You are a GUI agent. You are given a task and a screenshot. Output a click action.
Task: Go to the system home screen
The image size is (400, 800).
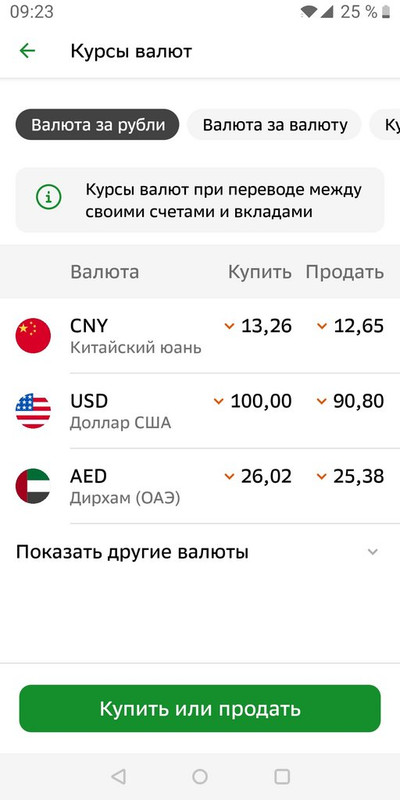point(200,777)
